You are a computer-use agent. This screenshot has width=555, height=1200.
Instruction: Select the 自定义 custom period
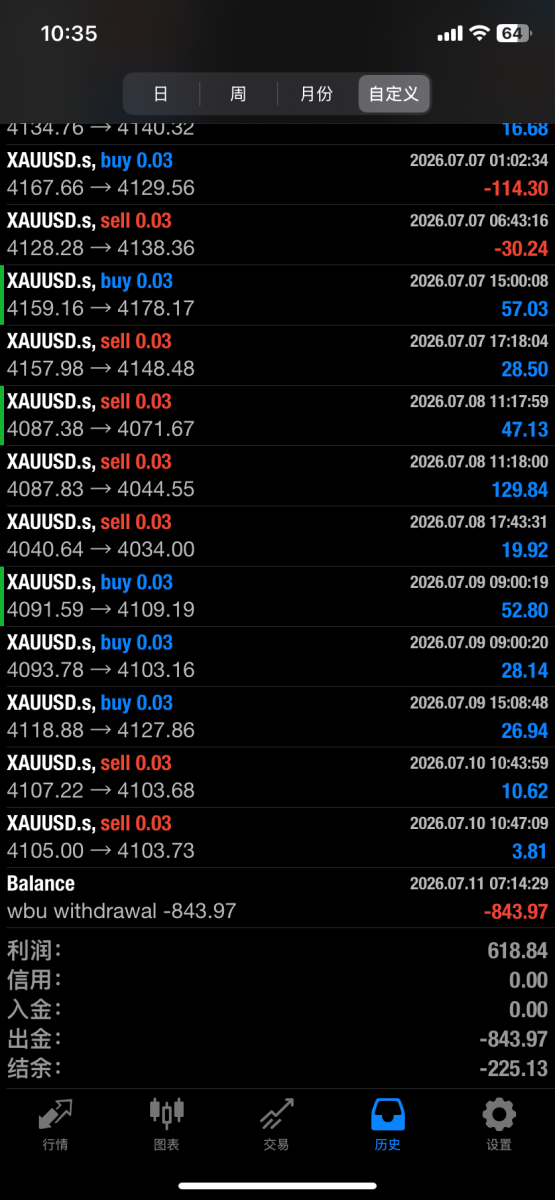click(394, 94)
